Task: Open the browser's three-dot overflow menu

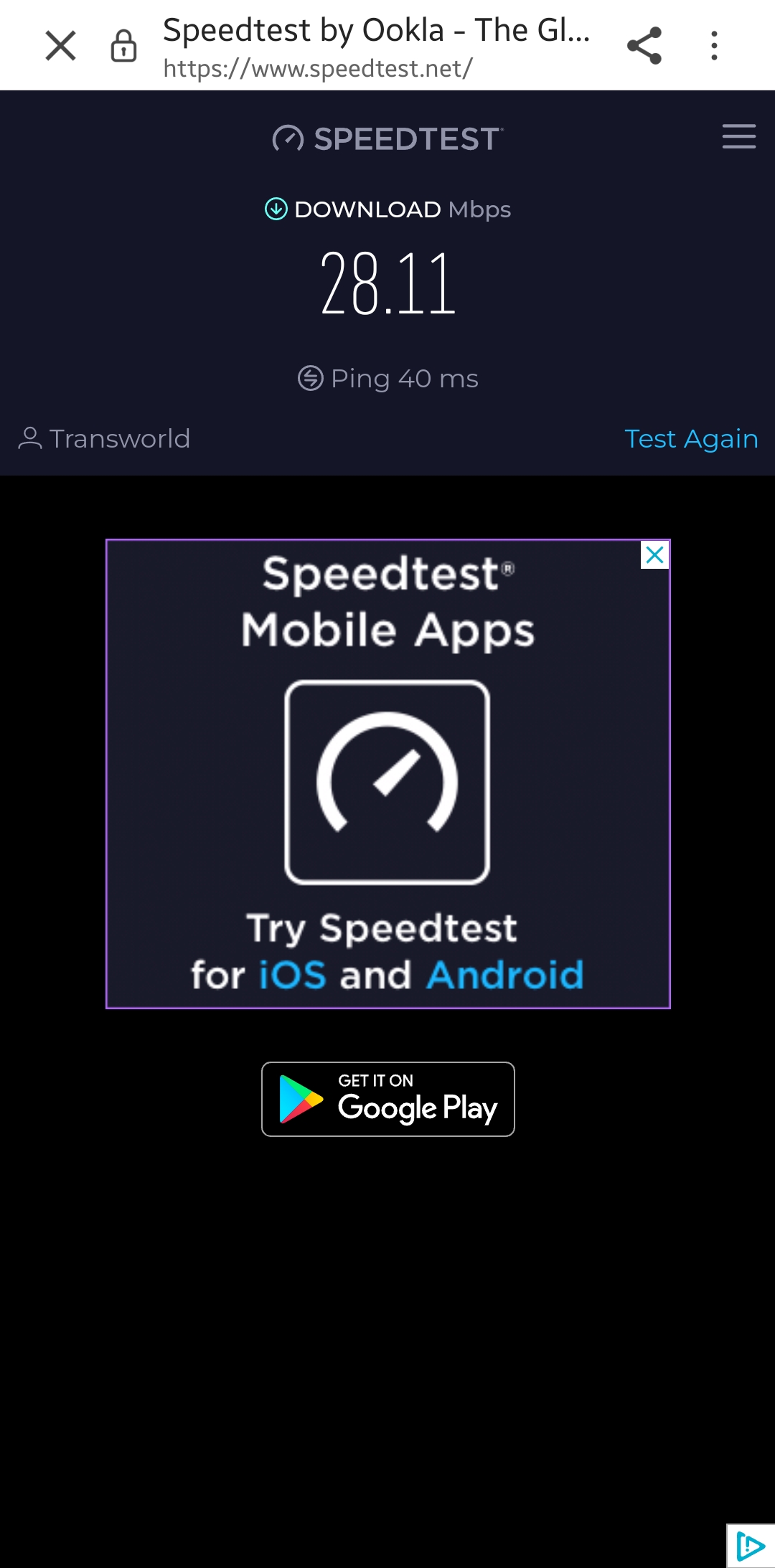Action: click(714, 46)
